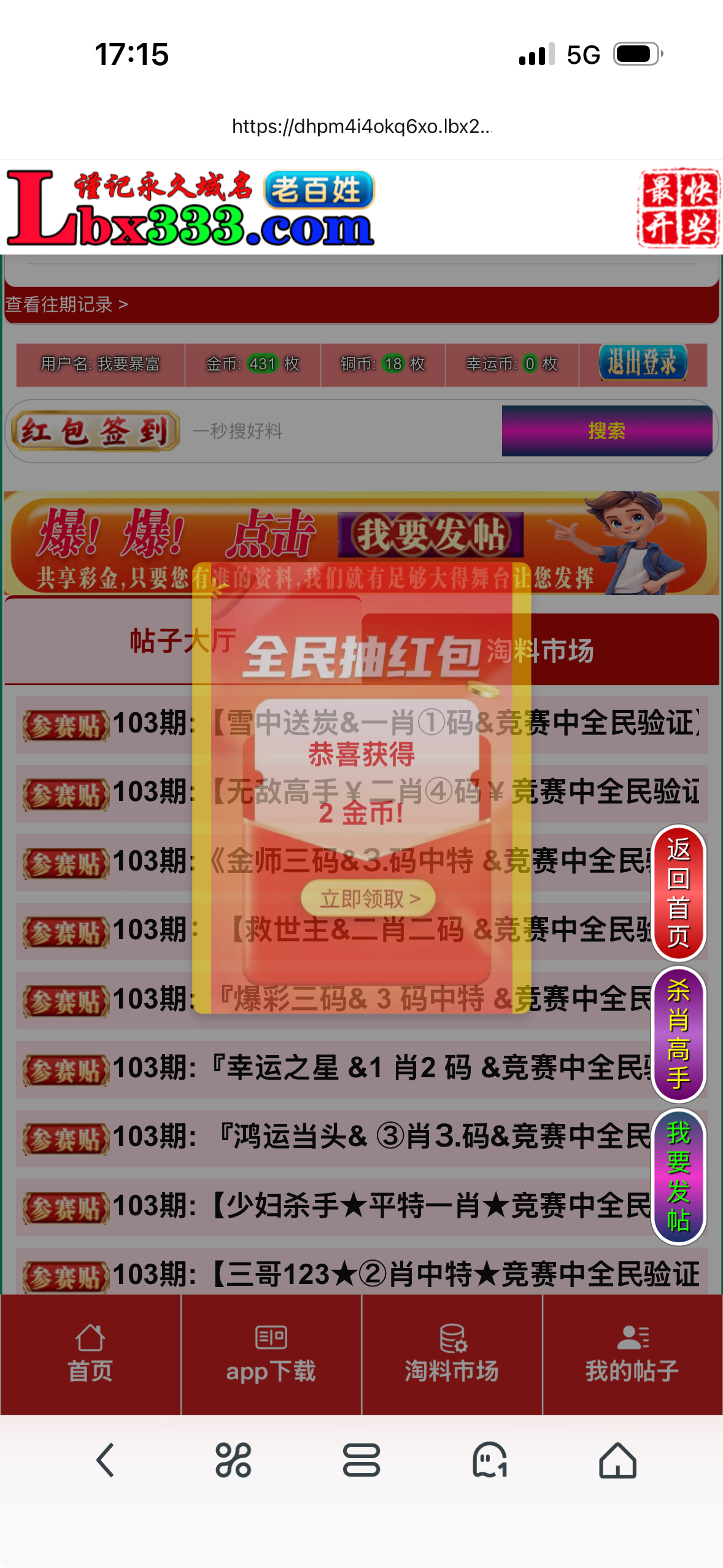Image resolution: width=723 pixels, height=1568 pixels.
Task: Tap the floating 返回首页 button
Action: click(x=678, y=893)
